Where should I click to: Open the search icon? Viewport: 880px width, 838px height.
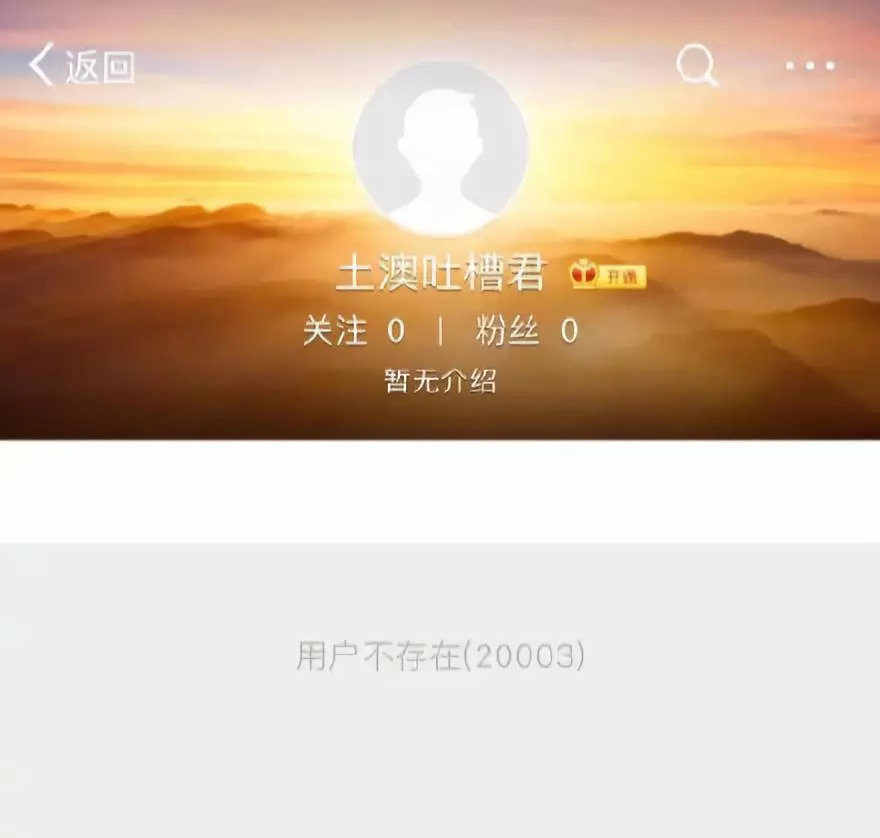[x=697, y=66]
